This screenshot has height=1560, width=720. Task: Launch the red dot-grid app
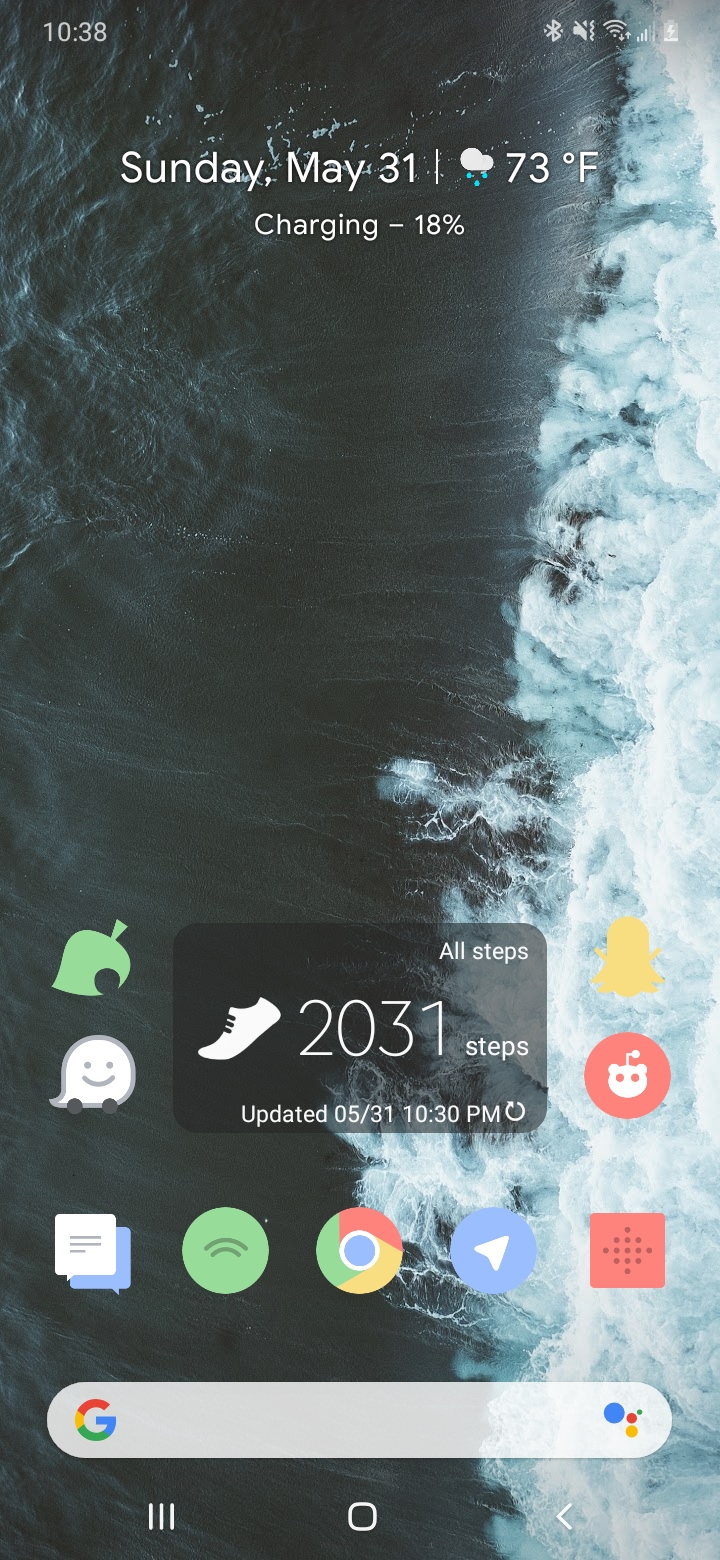coord(627,1250)
